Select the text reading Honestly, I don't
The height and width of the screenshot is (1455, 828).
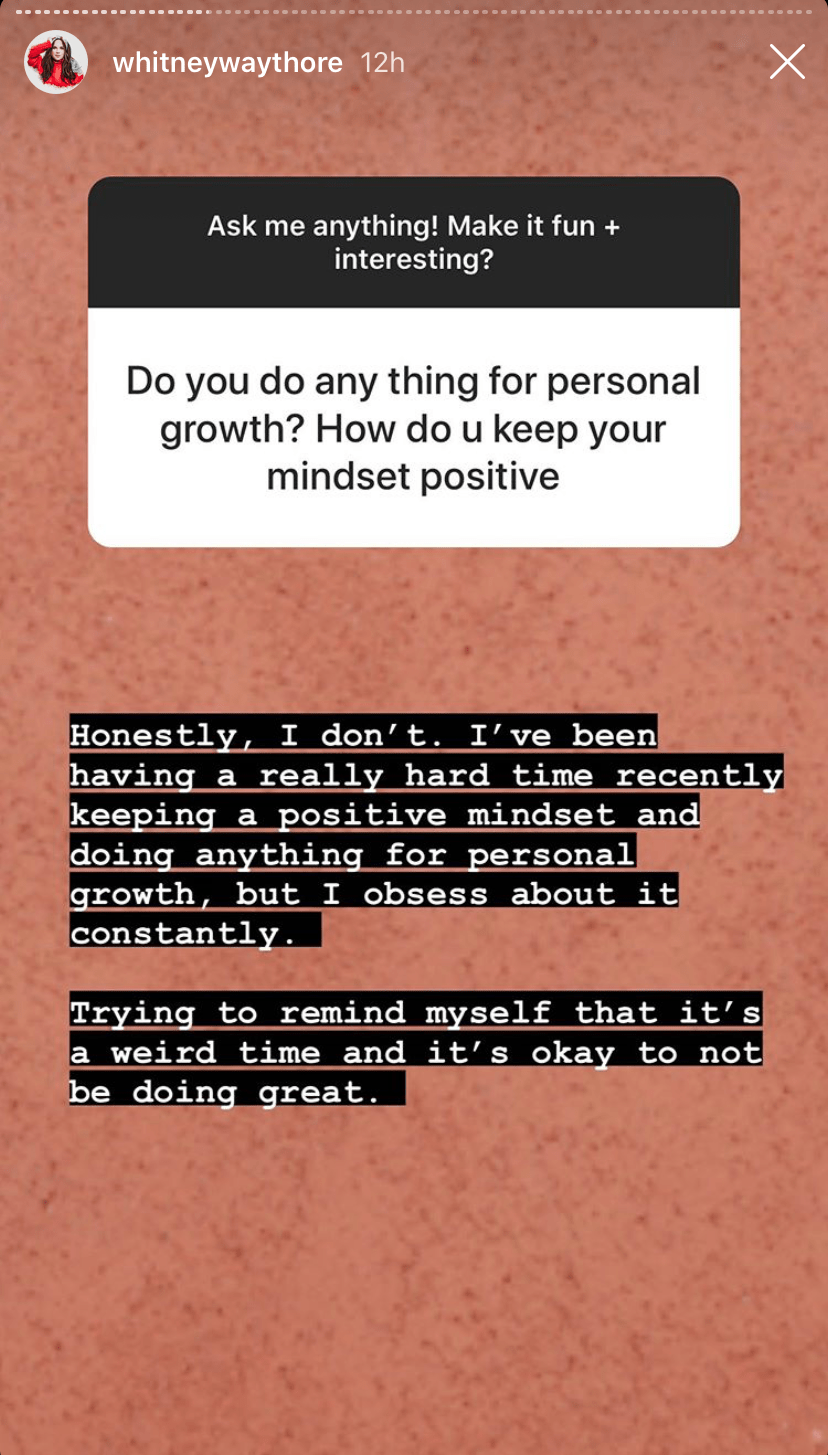(x=230, y=735)
